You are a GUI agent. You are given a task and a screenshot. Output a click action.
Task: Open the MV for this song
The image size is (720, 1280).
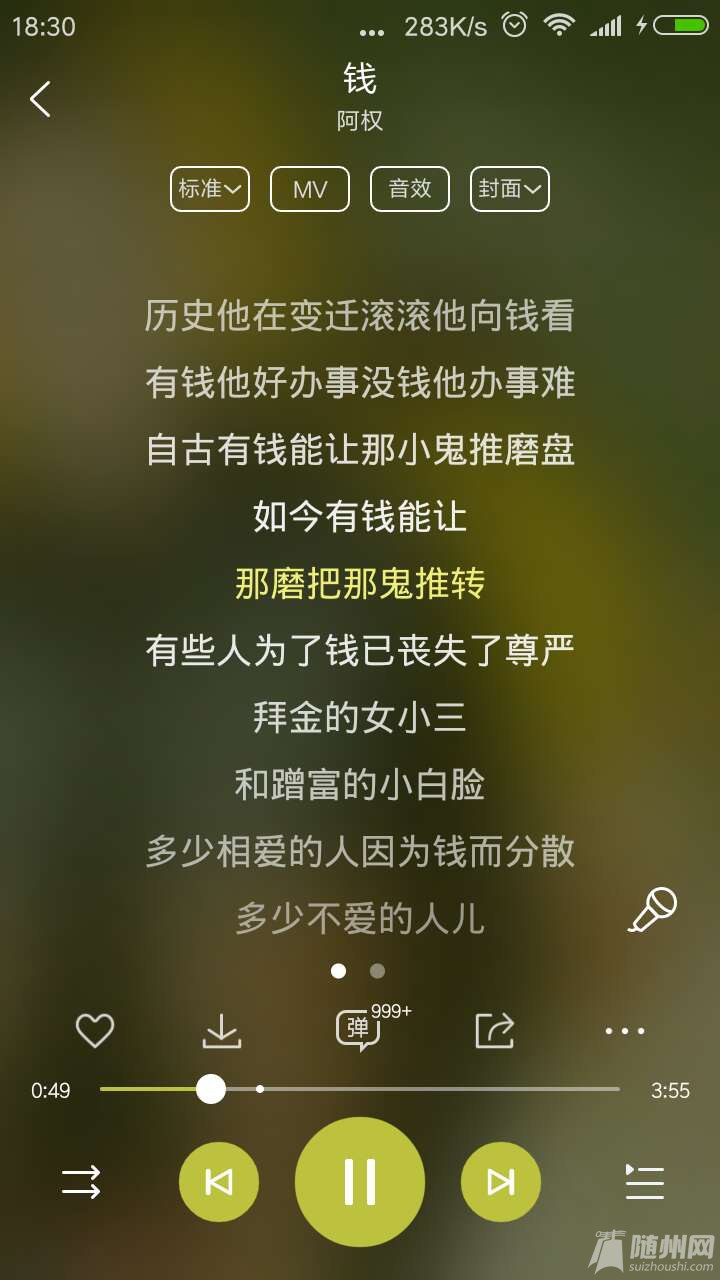tap(310, 189)
